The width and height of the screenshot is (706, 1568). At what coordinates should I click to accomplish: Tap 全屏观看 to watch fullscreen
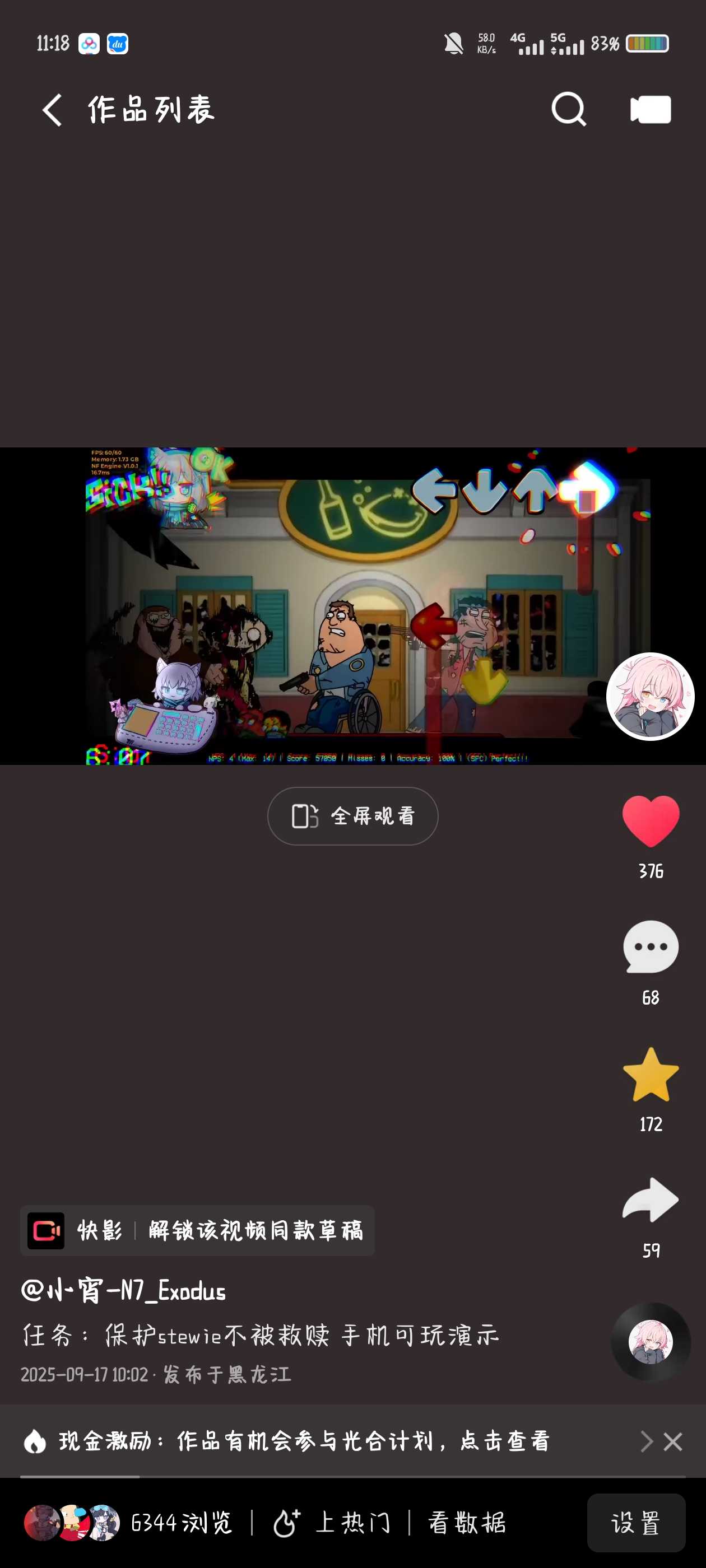[352, 816]
